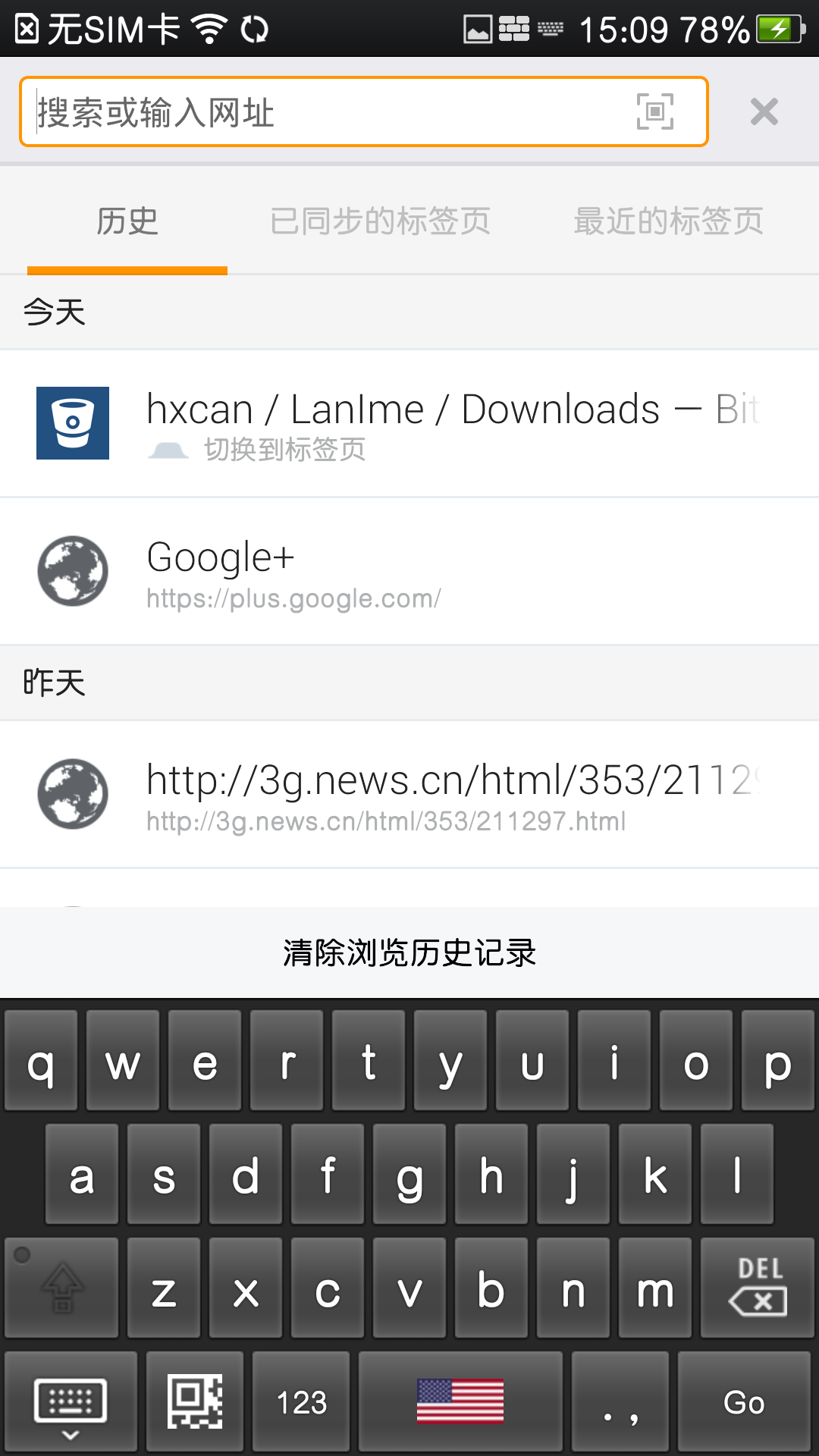Open hxcan / LanIme / Downloads history entry
This screenshot has height=1456, width=819.
[409, 423]
